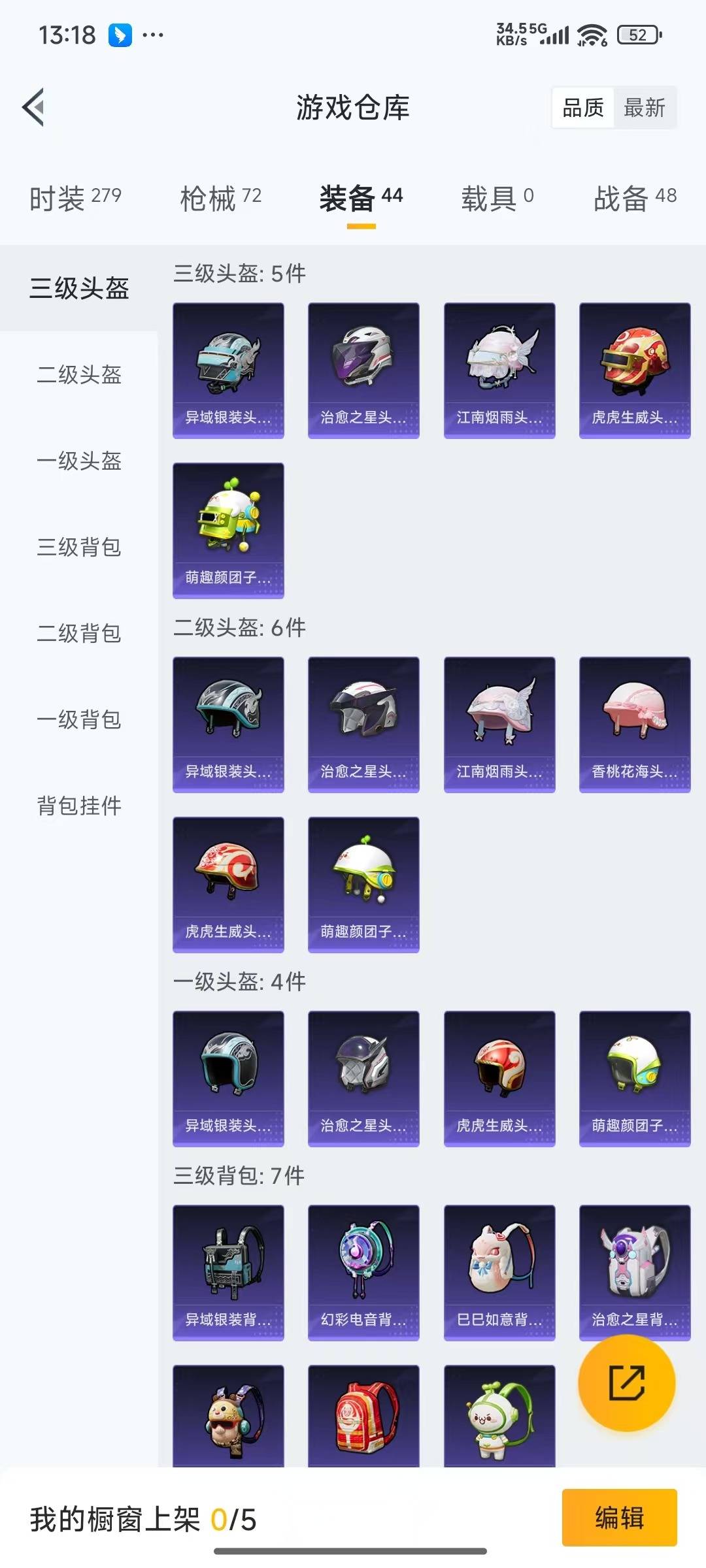
Task: Open the 巳巳如意 backpack item
Action: click(x=499, y=1272)
